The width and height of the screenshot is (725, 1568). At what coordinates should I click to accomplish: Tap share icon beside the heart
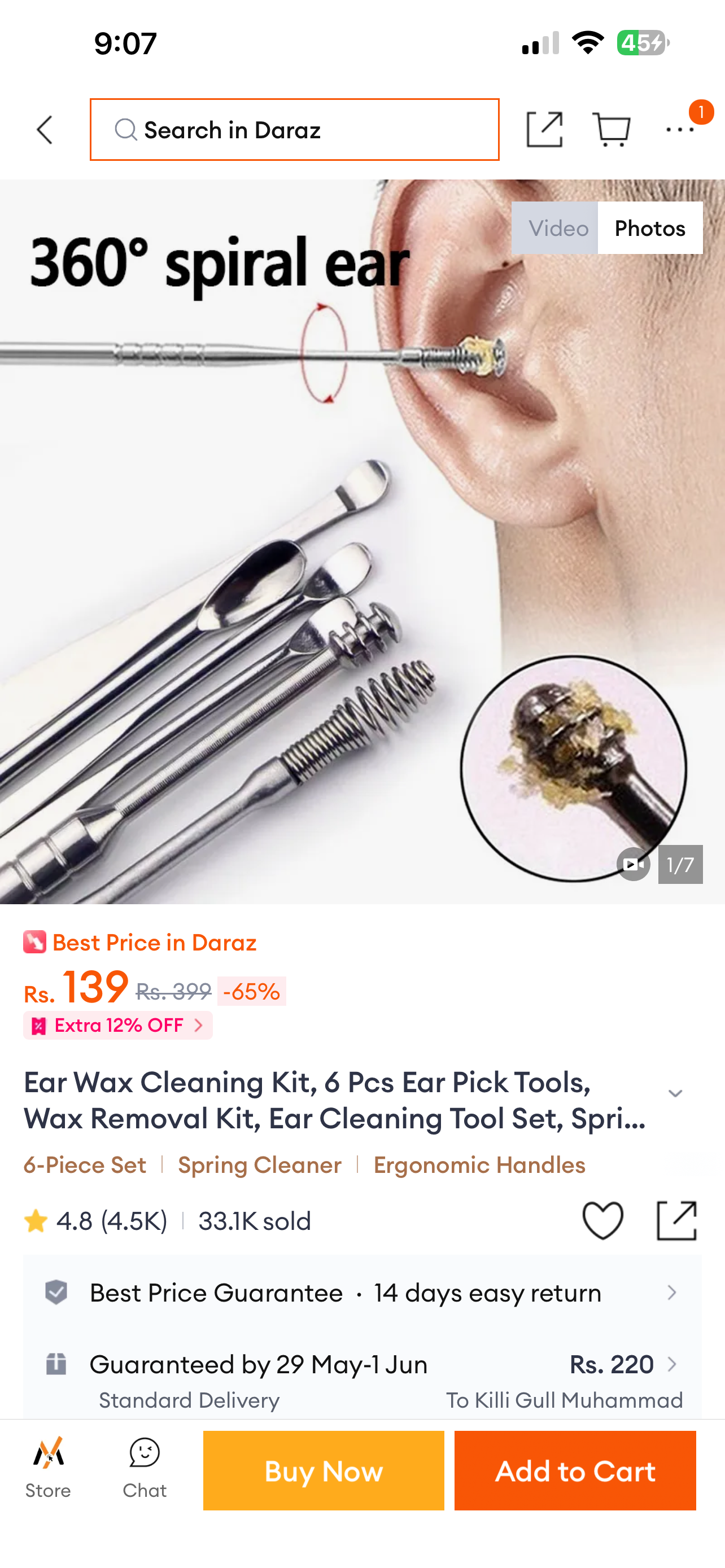coord(676,1221)
